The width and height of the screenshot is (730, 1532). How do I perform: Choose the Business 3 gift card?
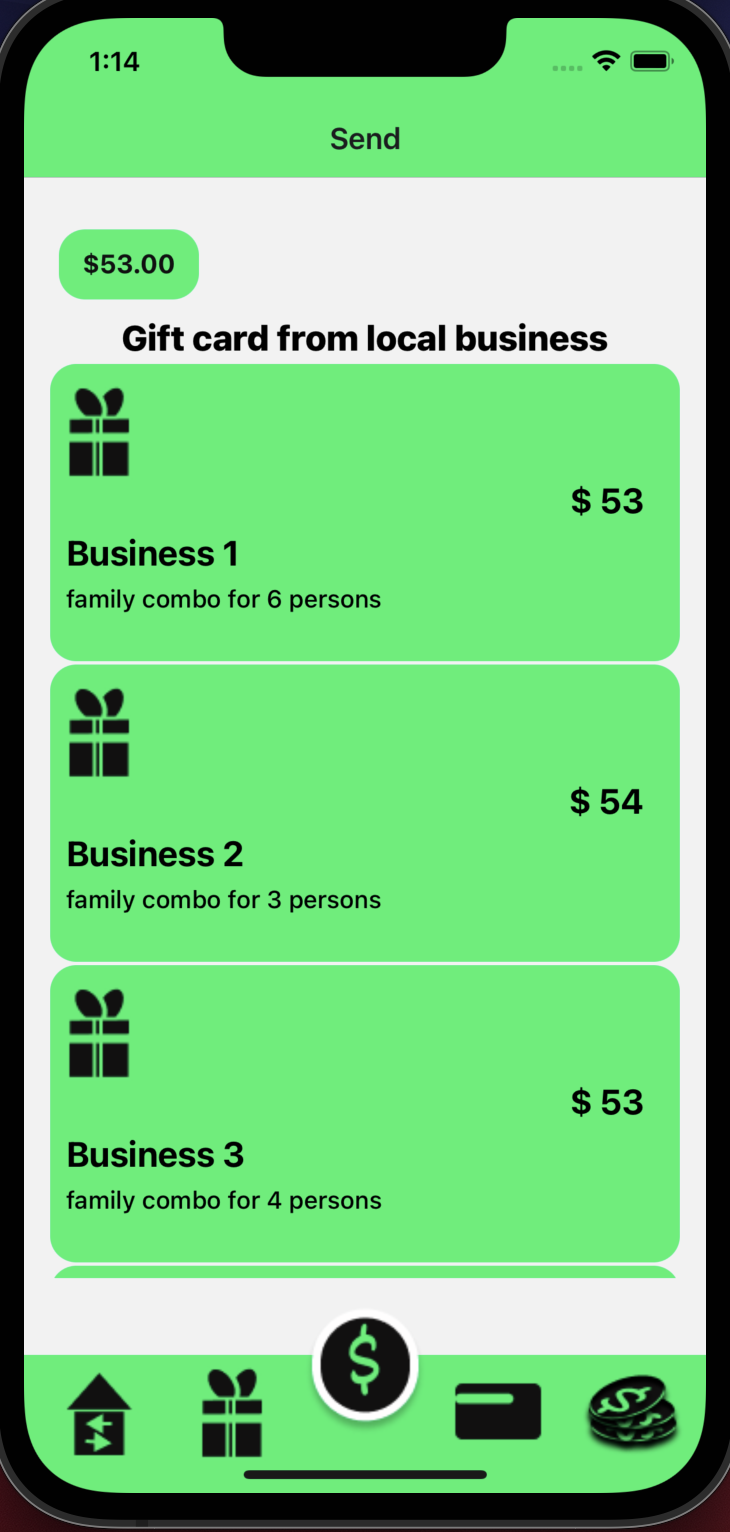coord(365,1113)
